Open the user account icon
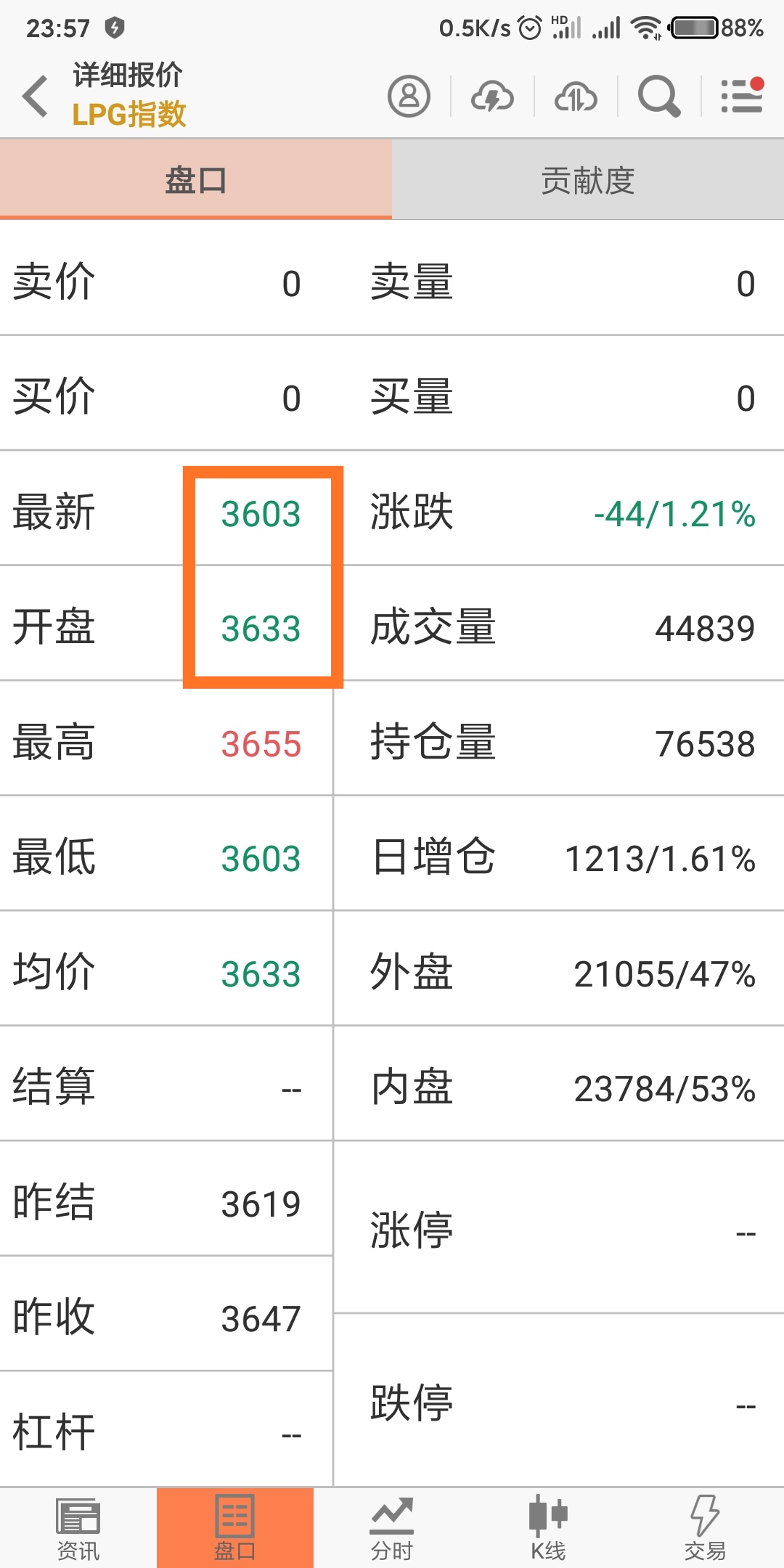The image size is (784, 1568). (x=409, y=96)
